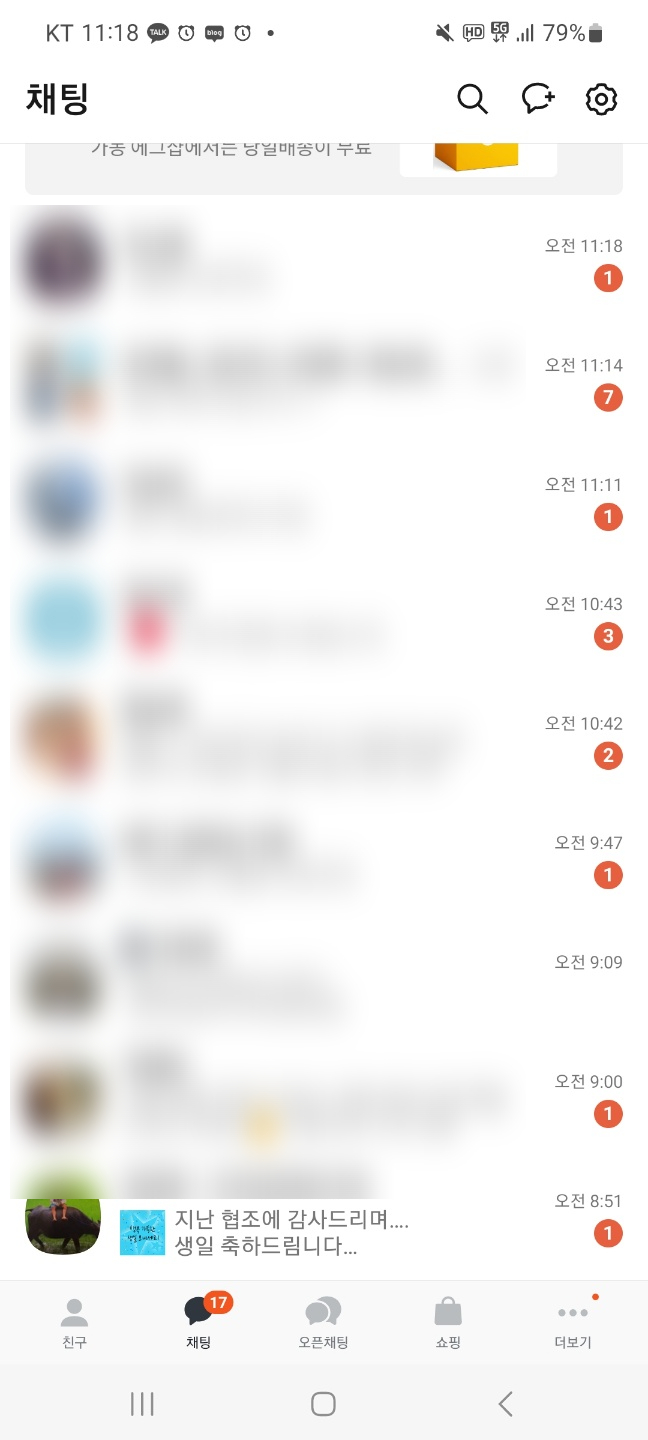
Task: Tap the system home button
Action: tap(323, 1404)
